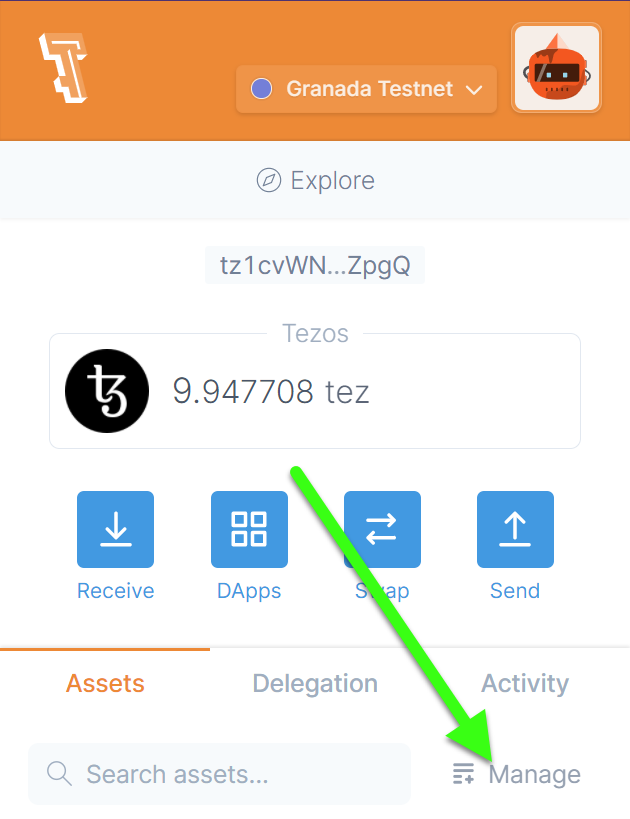The height and width of the screenshot is (819, 630).
Task: Open the Tezos balance card
Action: coord(315,391)
